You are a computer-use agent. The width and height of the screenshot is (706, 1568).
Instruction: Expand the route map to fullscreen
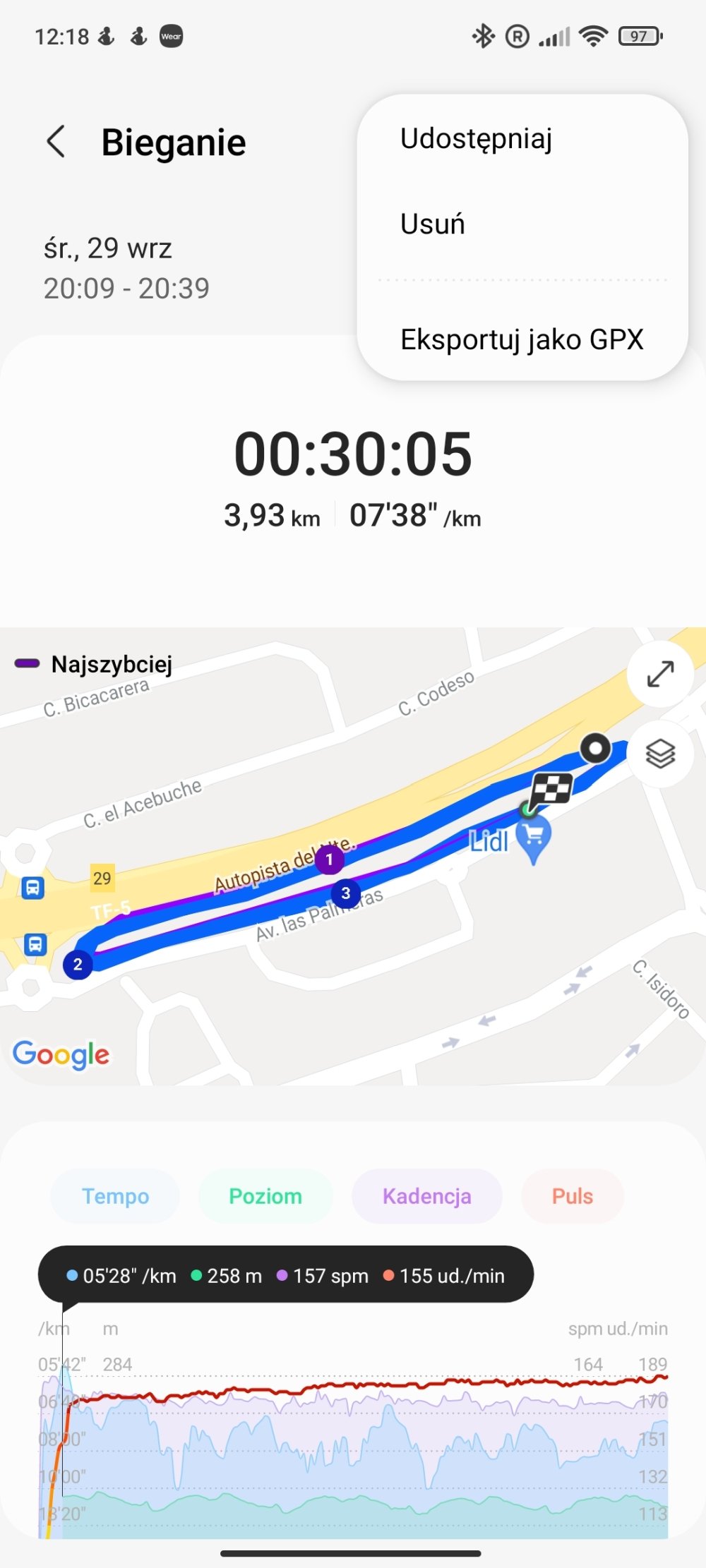coord(660,674)
